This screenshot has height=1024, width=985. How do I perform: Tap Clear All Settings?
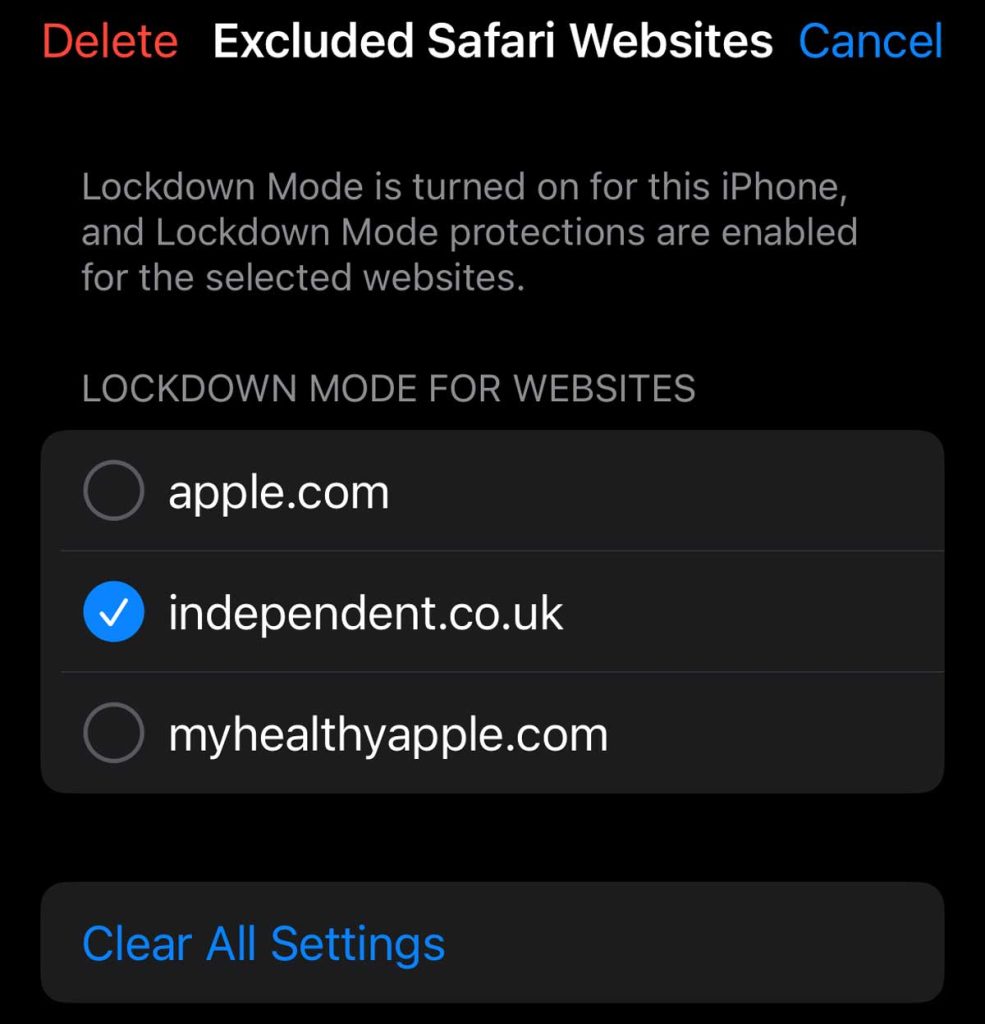[263, 943]
